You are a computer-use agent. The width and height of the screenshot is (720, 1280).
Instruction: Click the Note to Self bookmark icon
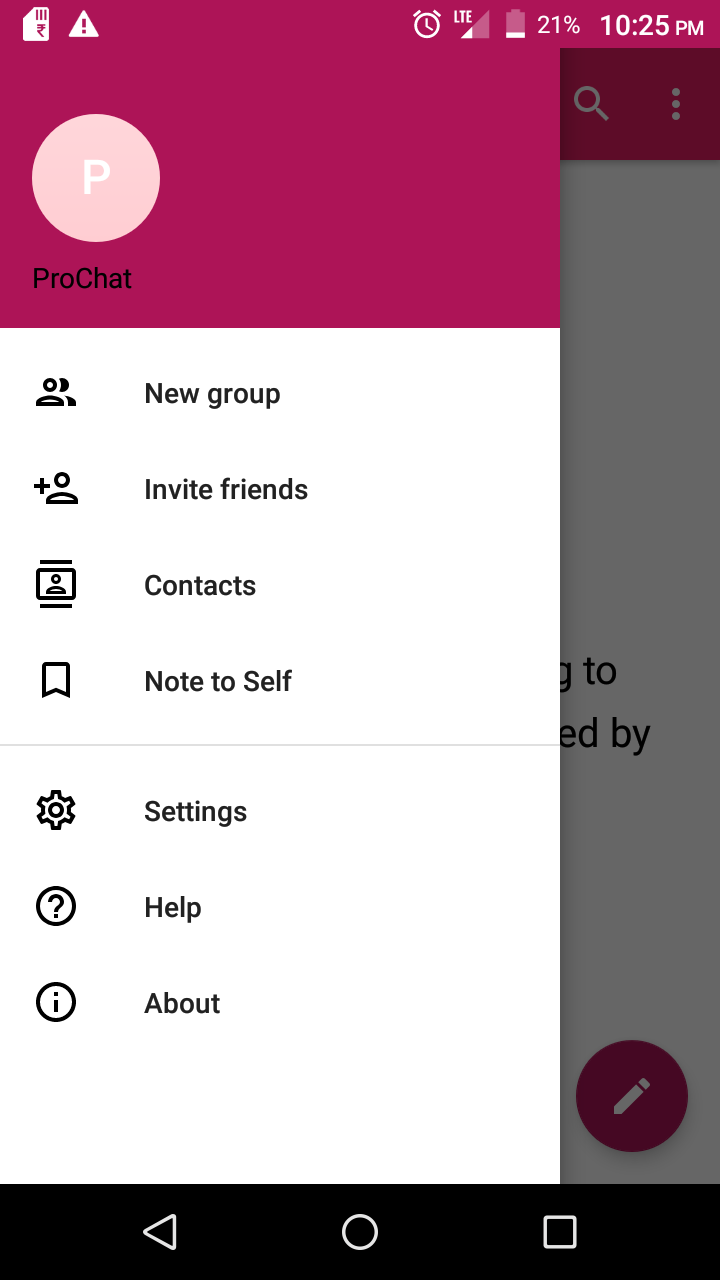pyautogui.click(x=55, y=680)
